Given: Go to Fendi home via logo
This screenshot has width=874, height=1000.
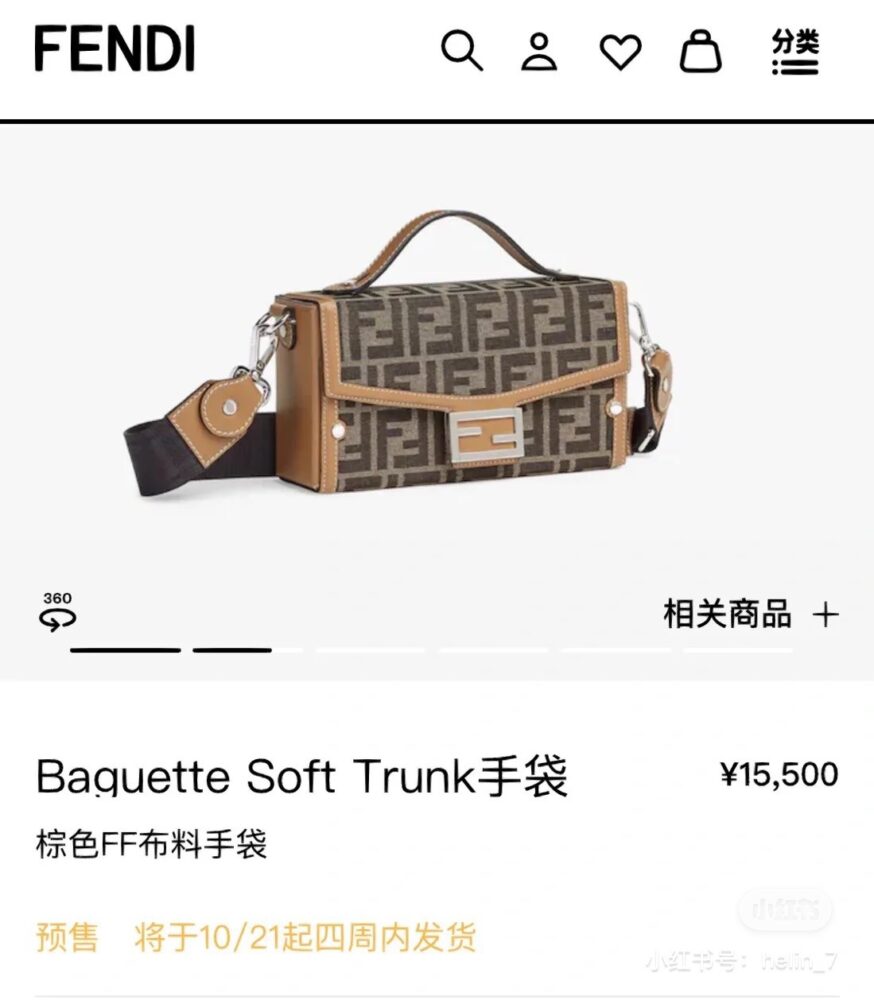Looking at the screenshot, I should [x=114, y=49].
